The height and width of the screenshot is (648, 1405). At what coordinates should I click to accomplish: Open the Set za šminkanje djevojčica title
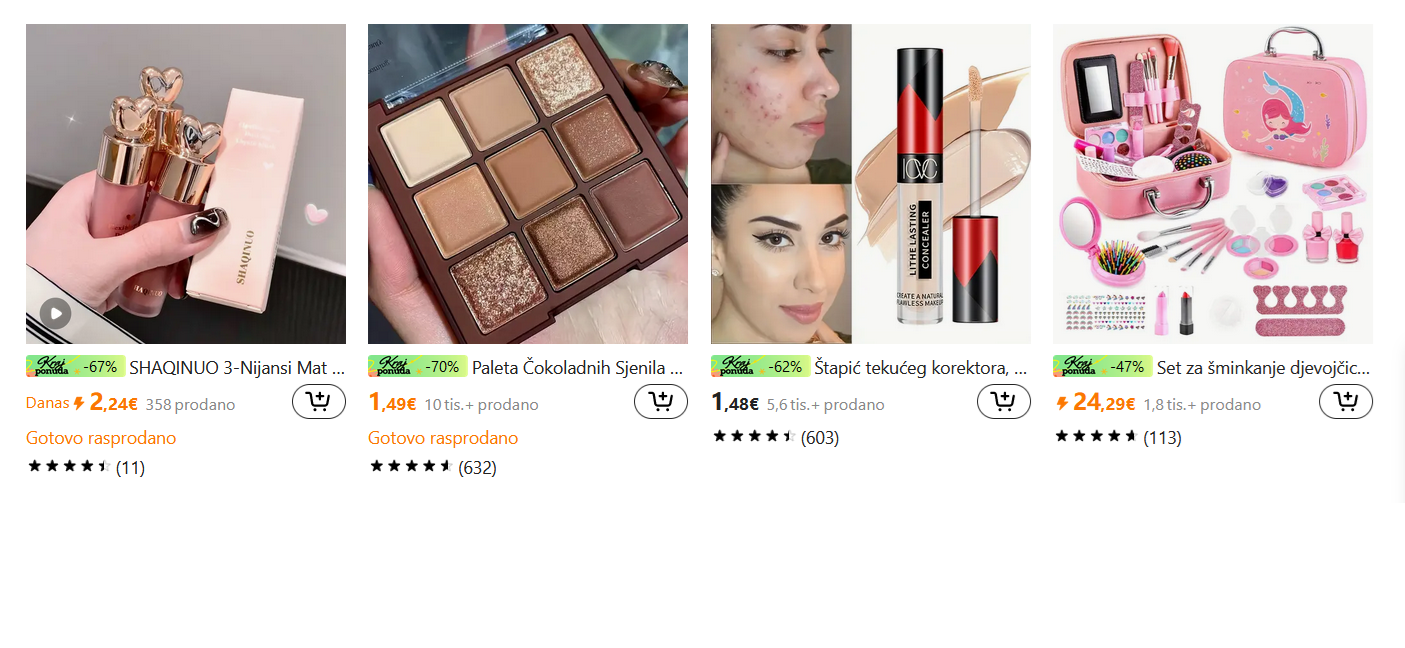1264,367
